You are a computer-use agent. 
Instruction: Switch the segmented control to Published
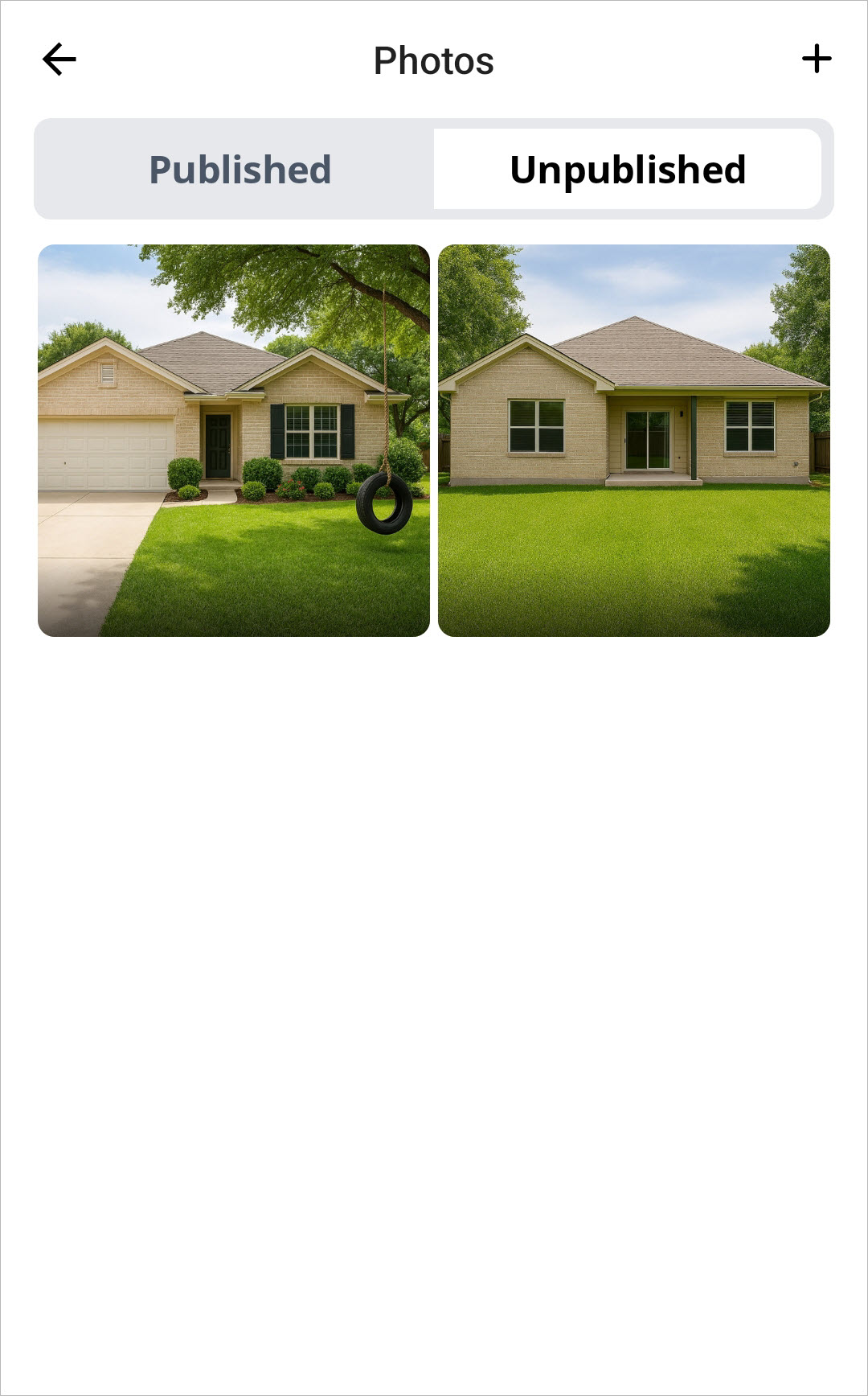[x=240, y=168]
